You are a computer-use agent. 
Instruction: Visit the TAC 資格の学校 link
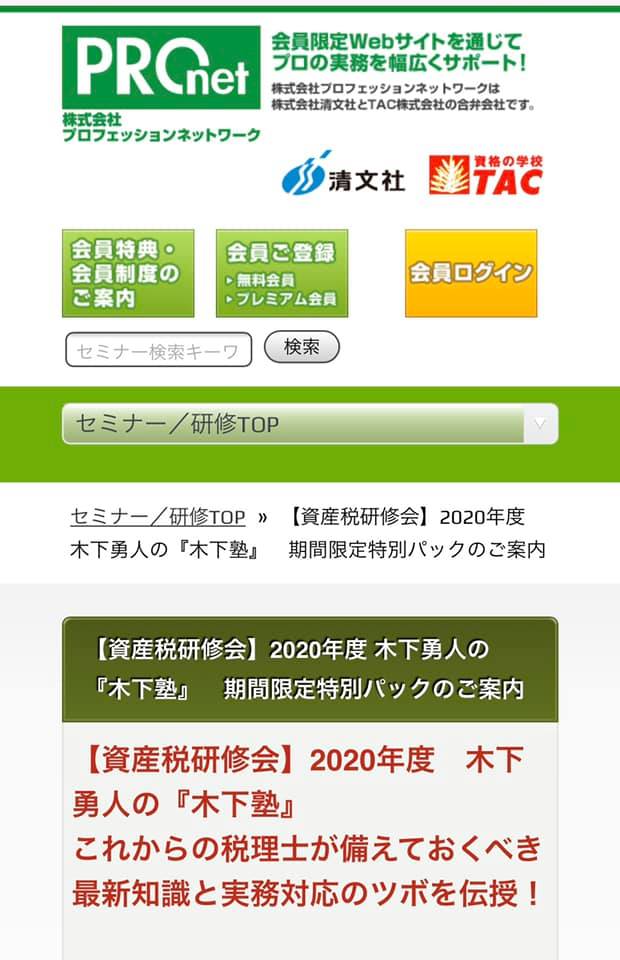pyautogui.click(x=486, y=175)
